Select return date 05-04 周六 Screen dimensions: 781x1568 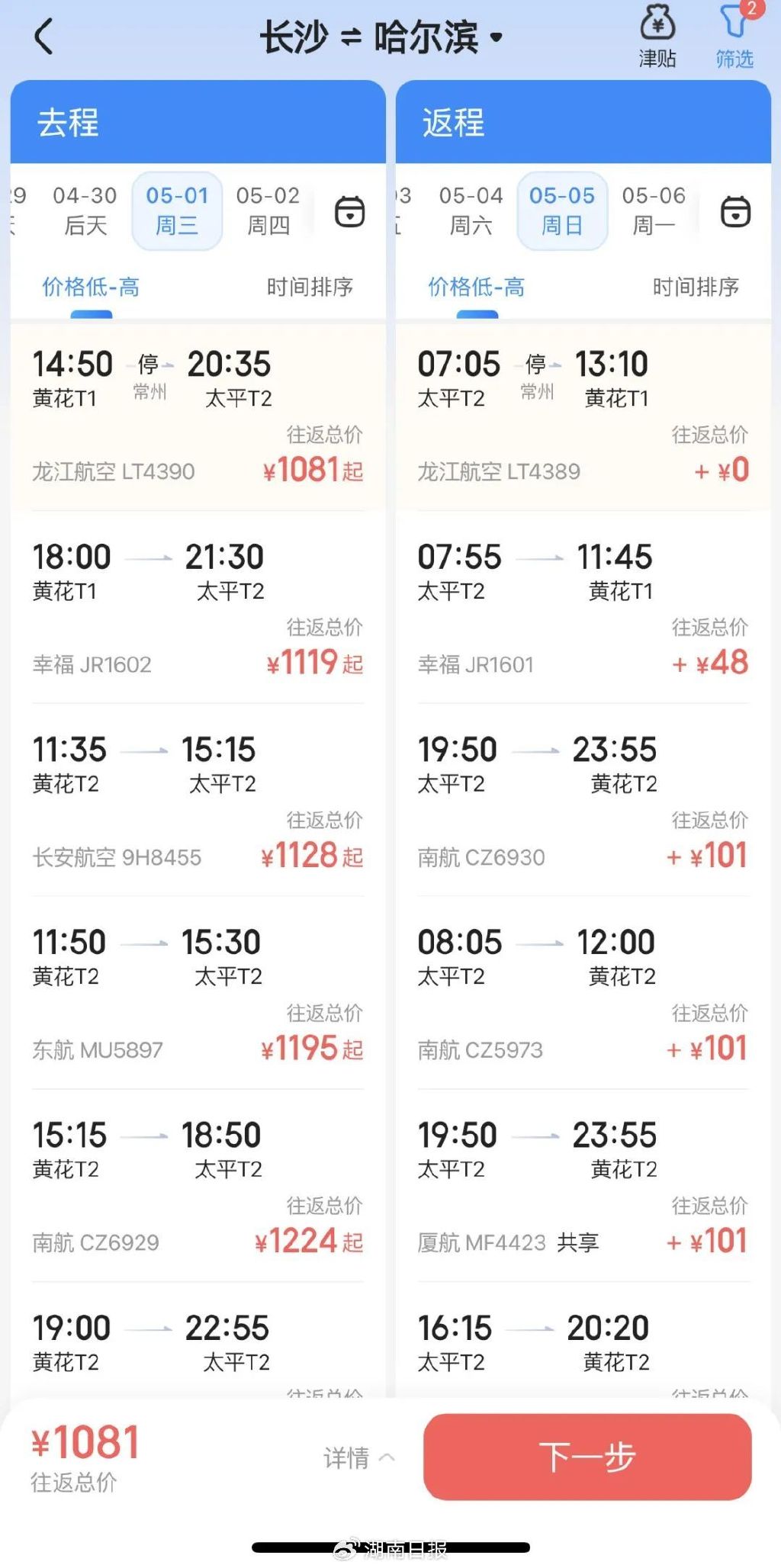coord(471,210)
